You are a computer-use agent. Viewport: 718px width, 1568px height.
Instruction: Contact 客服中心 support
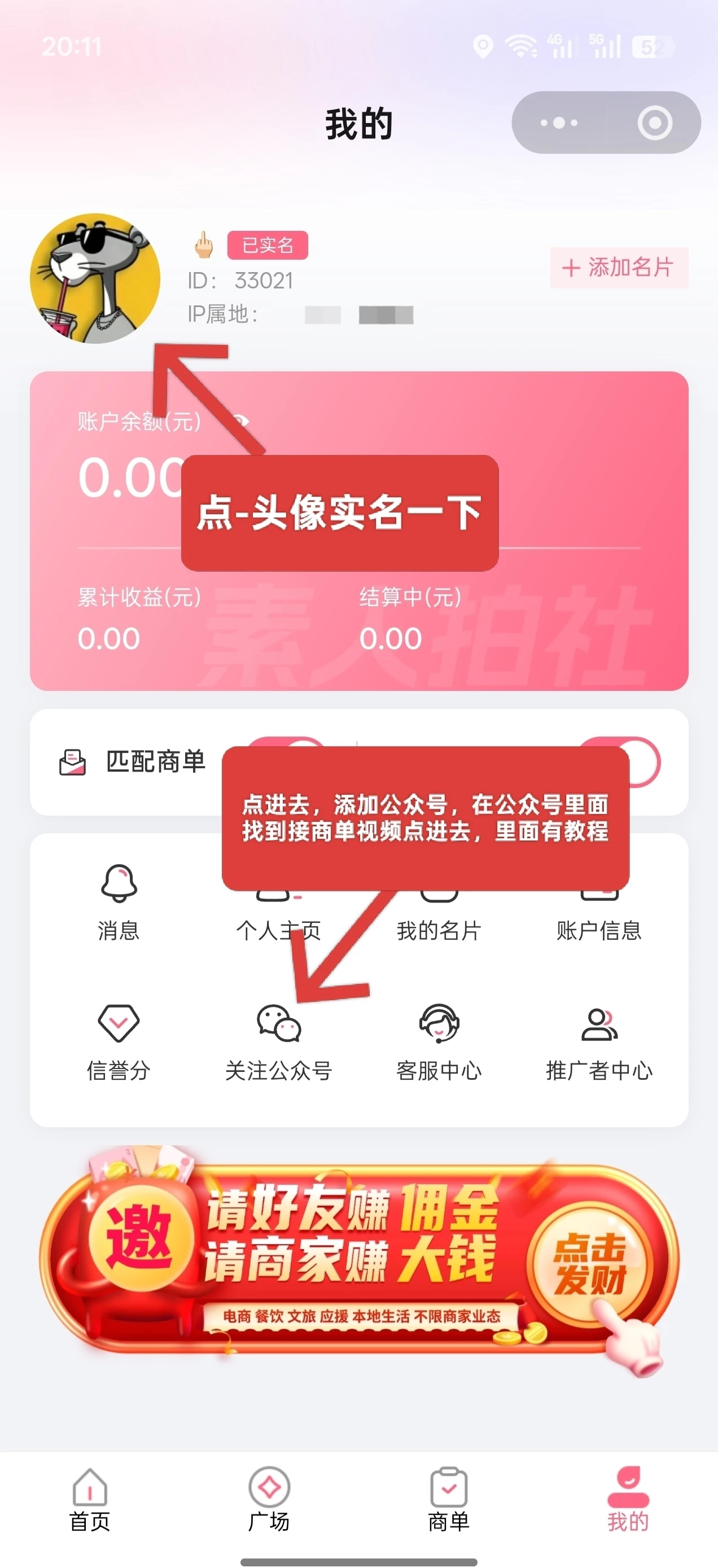pos(439,1042)
